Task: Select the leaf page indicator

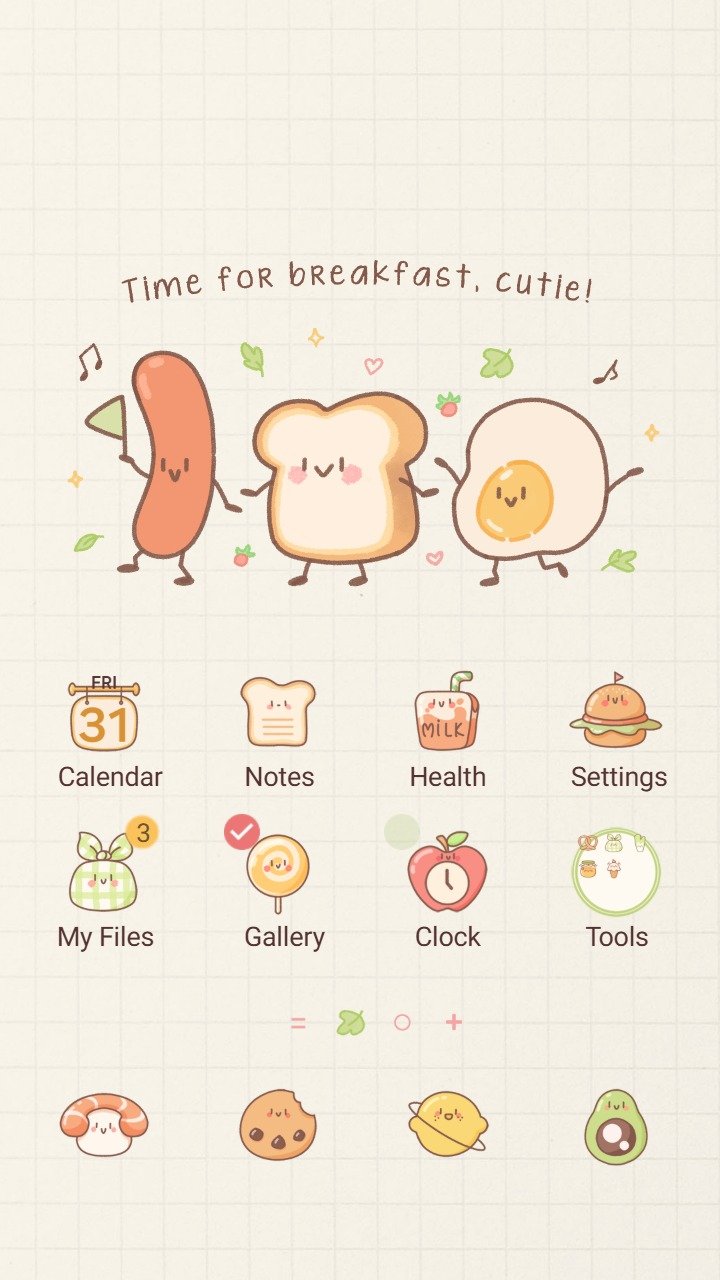Action: point(350,1022)
